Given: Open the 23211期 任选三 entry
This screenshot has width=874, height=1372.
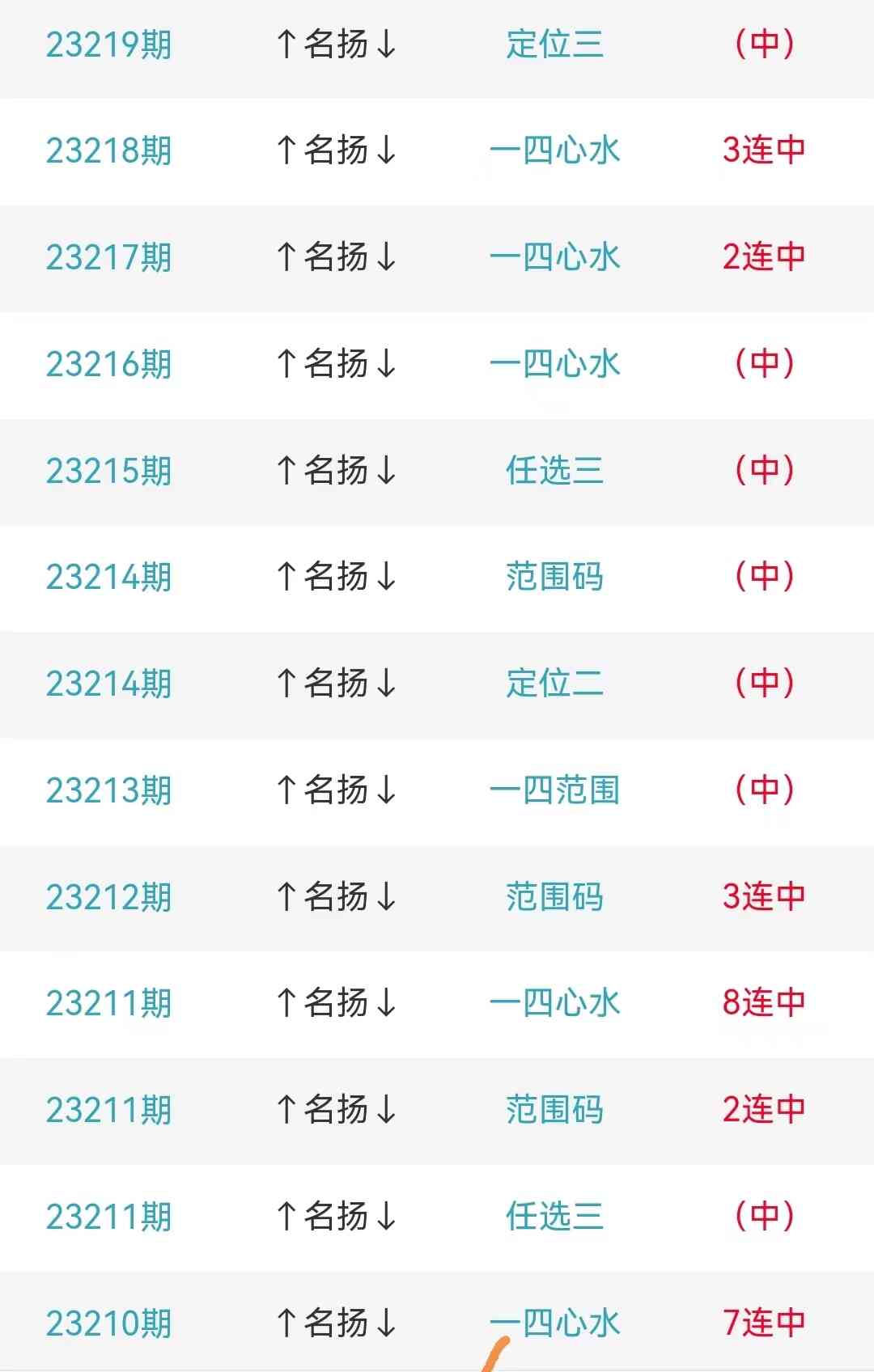Looking at the screenshot, I should pyautogui.click(x=554, y=1217).
